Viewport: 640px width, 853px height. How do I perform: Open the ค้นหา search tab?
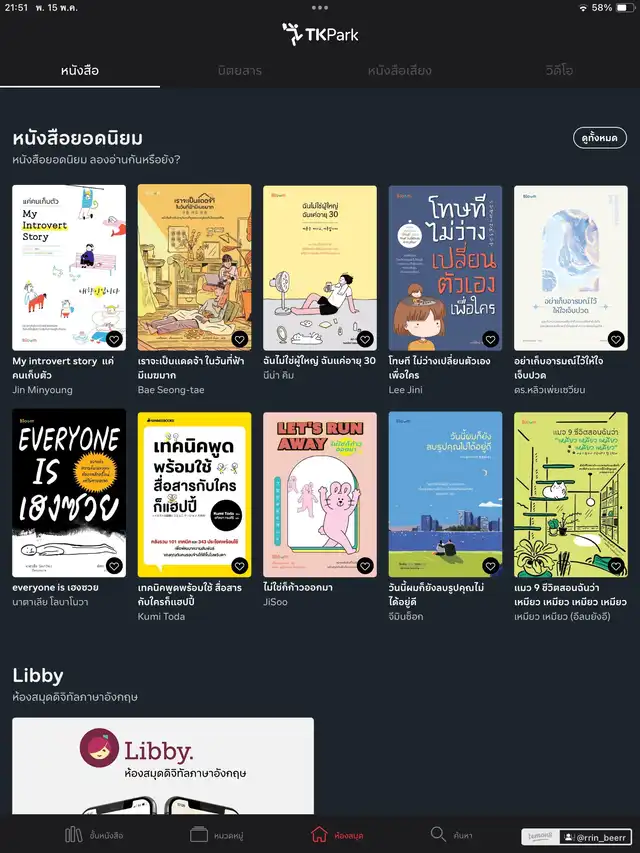pyautogui.click(x=451, y=834)
